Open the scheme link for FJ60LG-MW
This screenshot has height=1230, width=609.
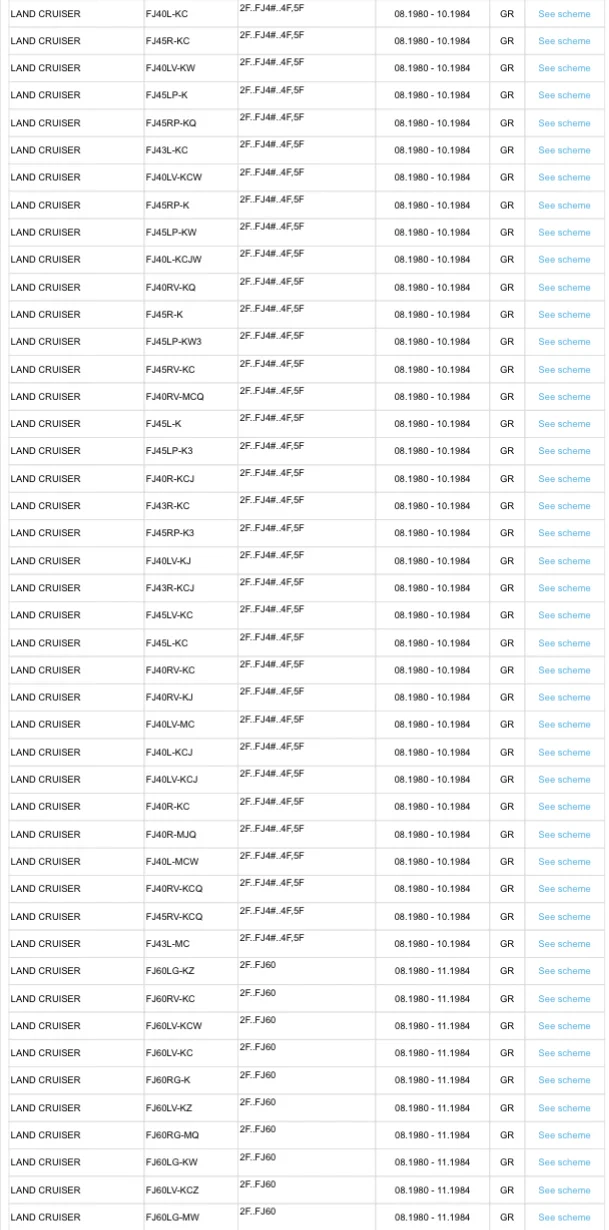[564, 1217]
